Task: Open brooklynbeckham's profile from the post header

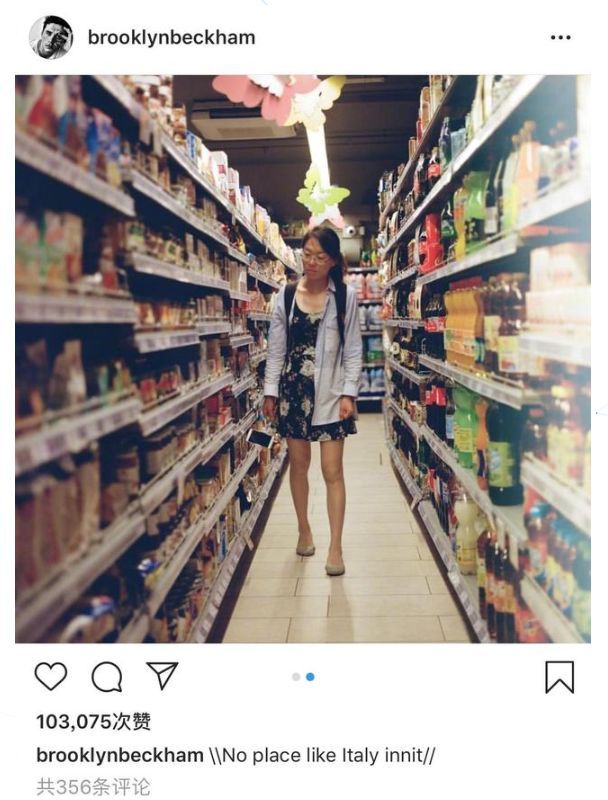Action: [x=171, y=38]
